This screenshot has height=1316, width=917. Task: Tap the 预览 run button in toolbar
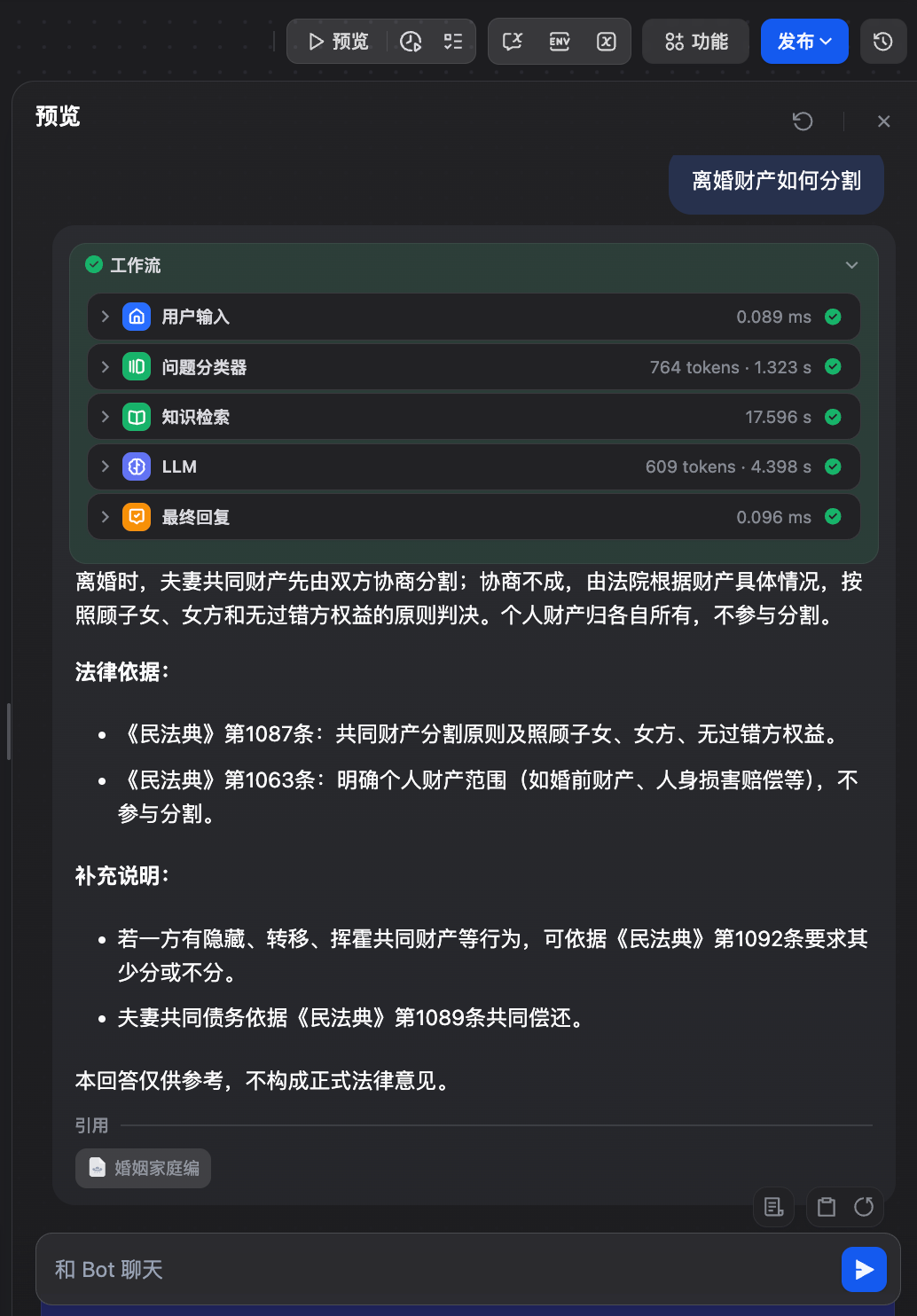[338, 42]
